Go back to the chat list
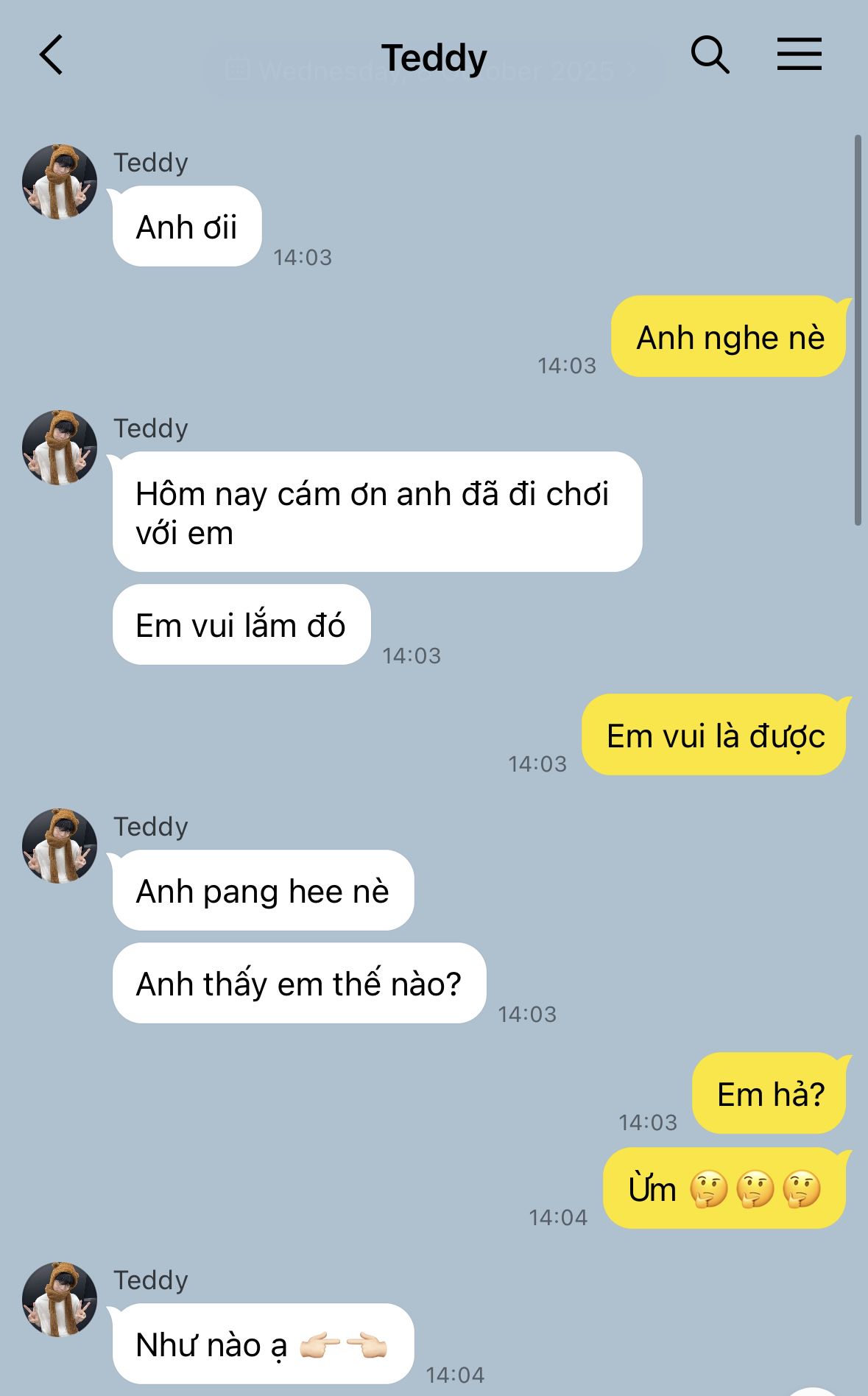The width and height of the screenshot is (868, 1396). tap(52, 55)
